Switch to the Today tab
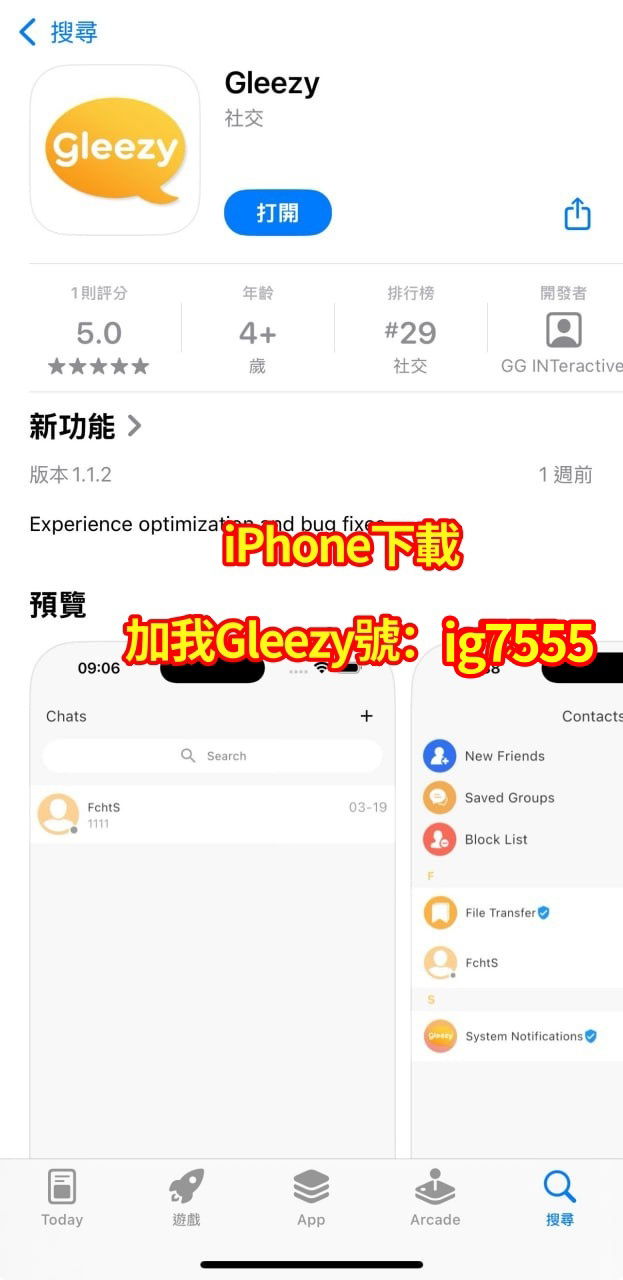 [x=62, y=1198]
